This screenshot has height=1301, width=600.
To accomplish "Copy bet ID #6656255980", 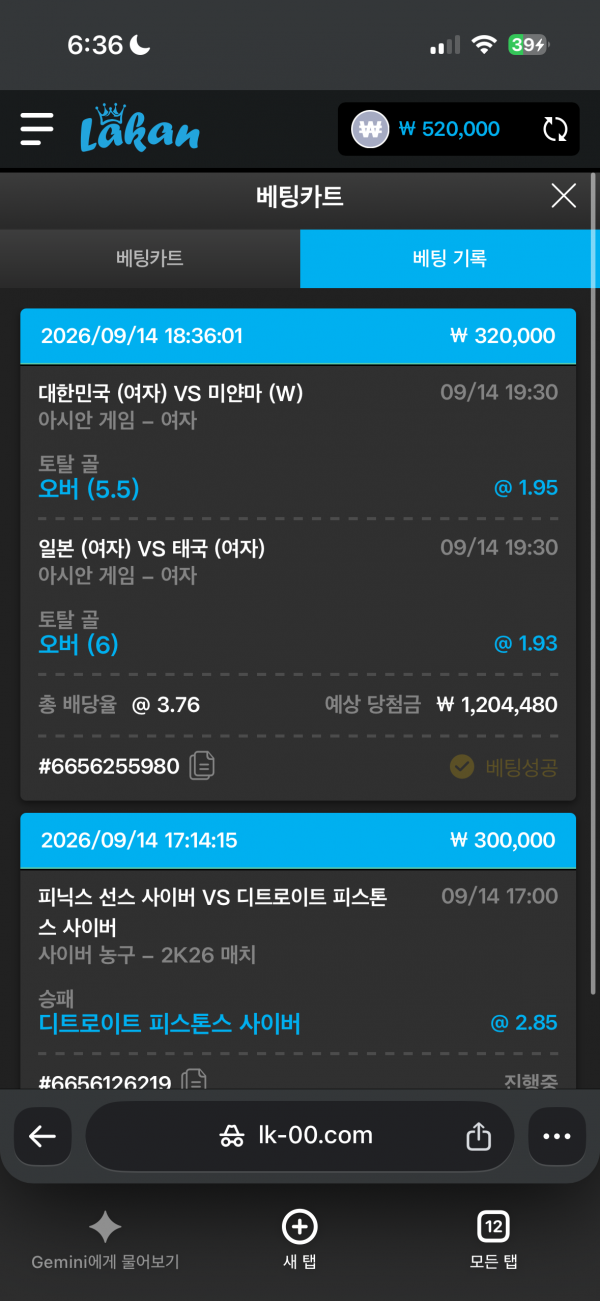I will tap(202, 767).
